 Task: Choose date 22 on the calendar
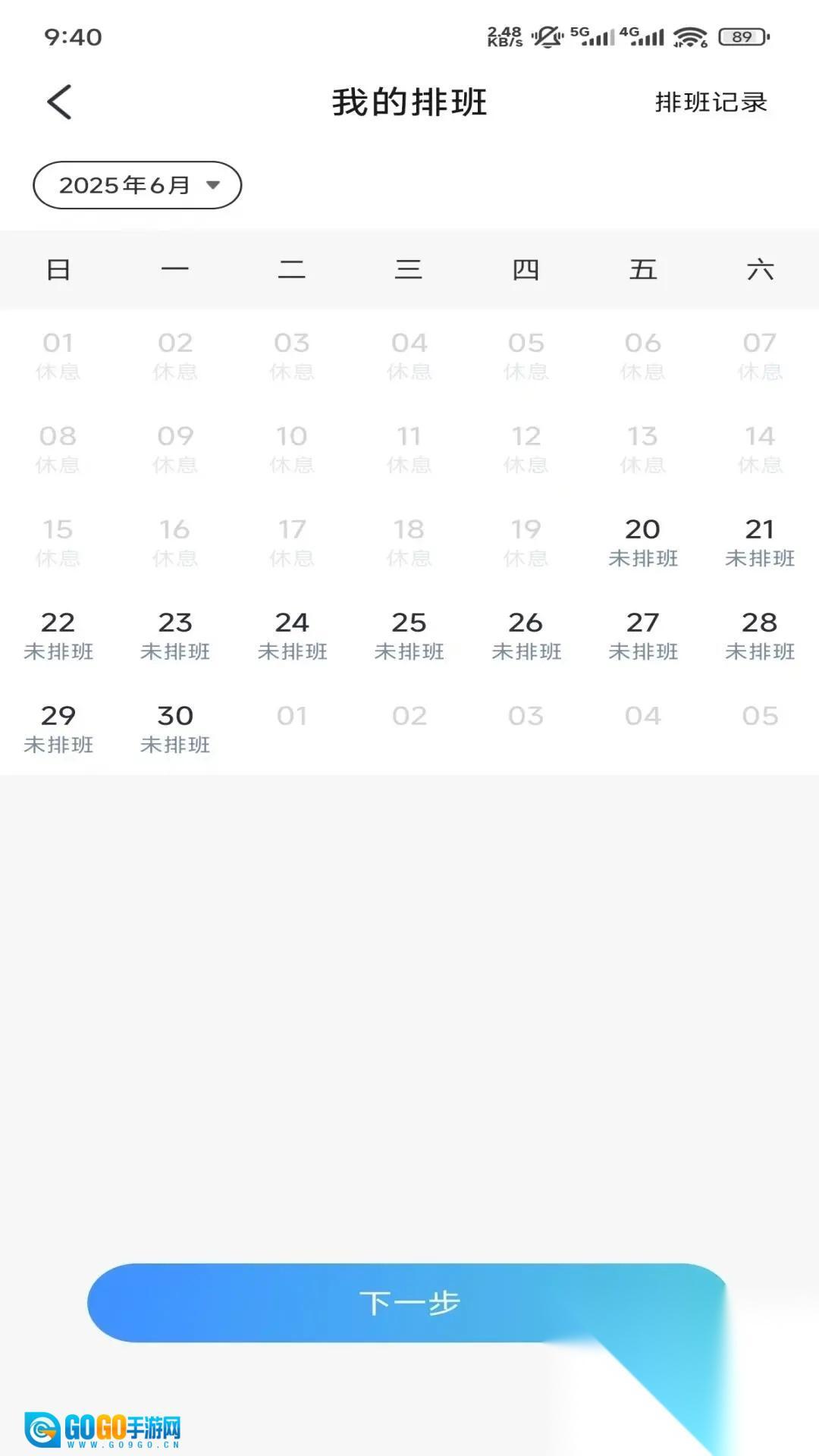pyautogui.click(x=58, y=635)
